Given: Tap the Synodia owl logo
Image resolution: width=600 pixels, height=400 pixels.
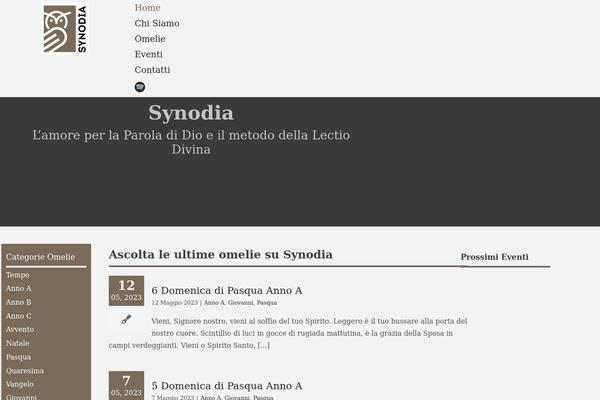Looking at the screenshot, I should (65, 28).
